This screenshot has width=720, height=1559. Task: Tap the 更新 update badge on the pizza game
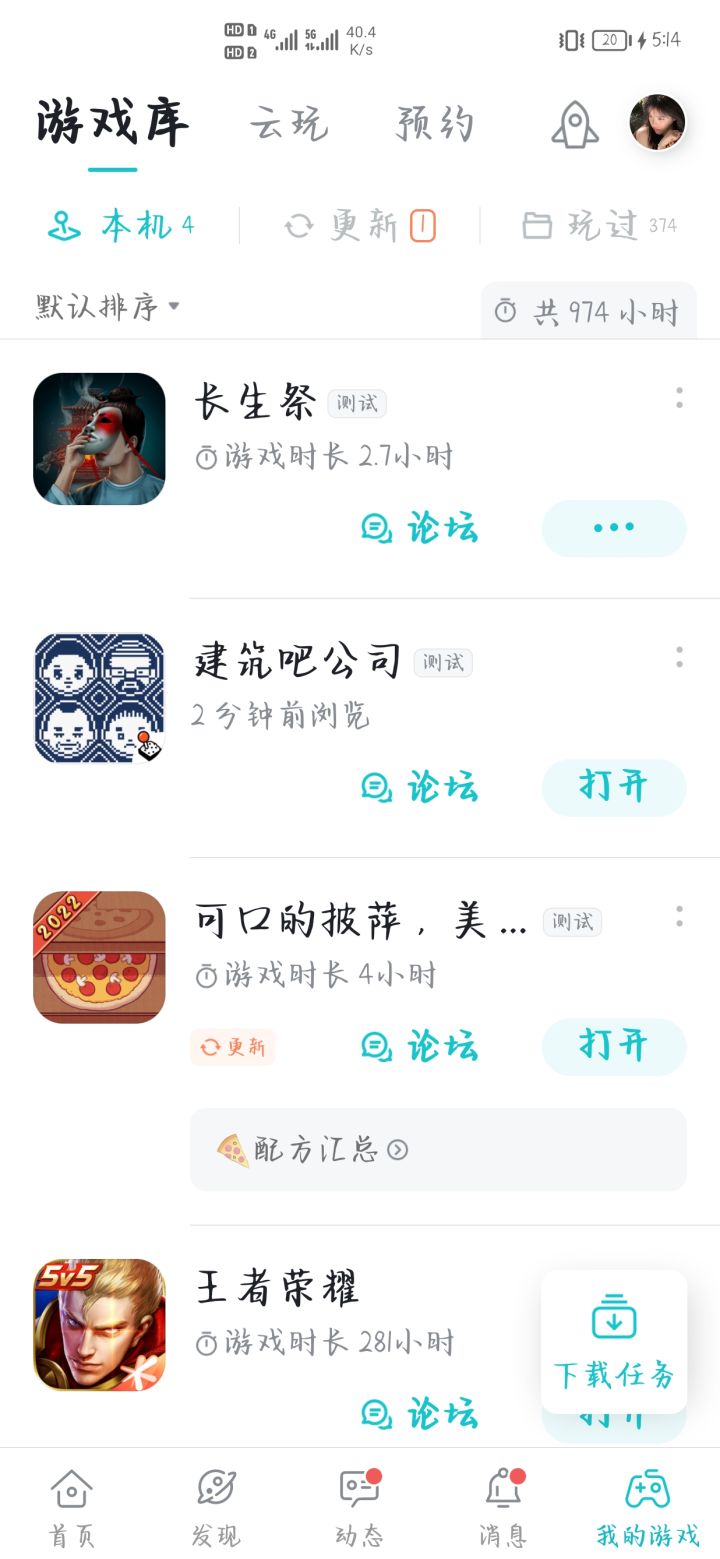tap(232, 1047)
